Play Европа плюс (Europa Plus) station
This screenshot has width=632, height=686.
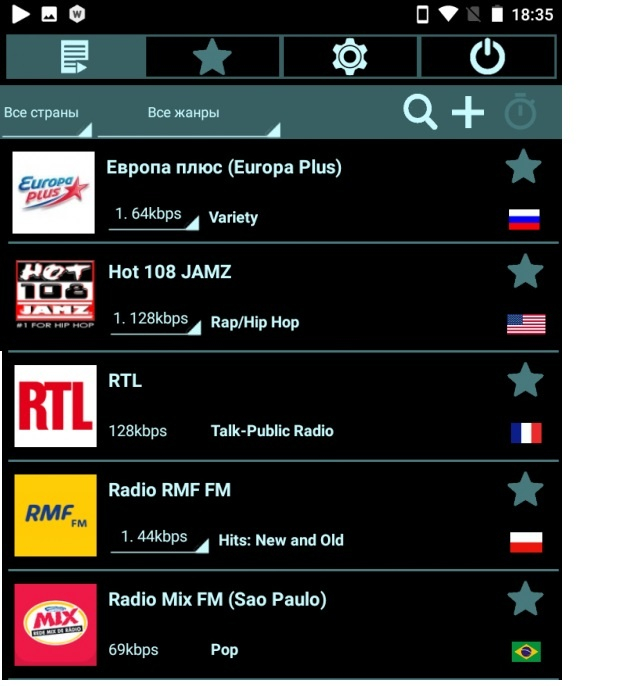pos(224,167)
